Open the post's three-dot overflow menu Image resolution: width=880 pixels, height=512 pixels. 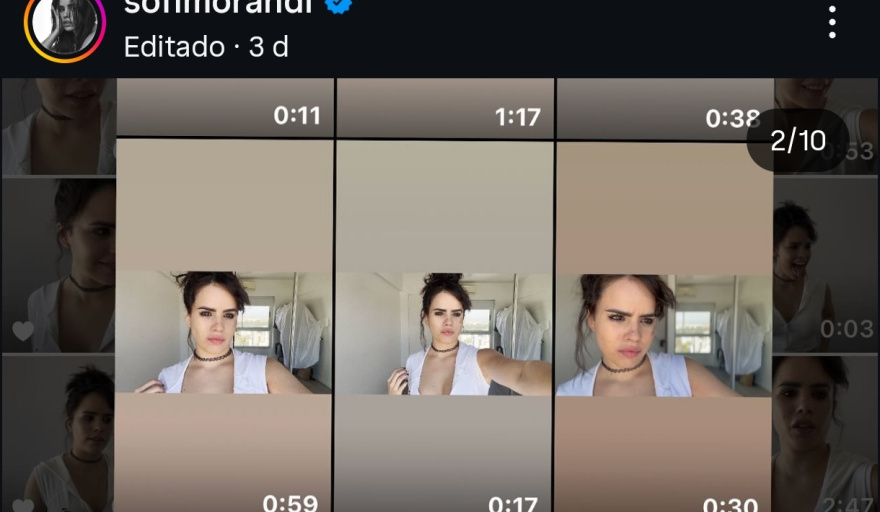click(x=831, y=21)
